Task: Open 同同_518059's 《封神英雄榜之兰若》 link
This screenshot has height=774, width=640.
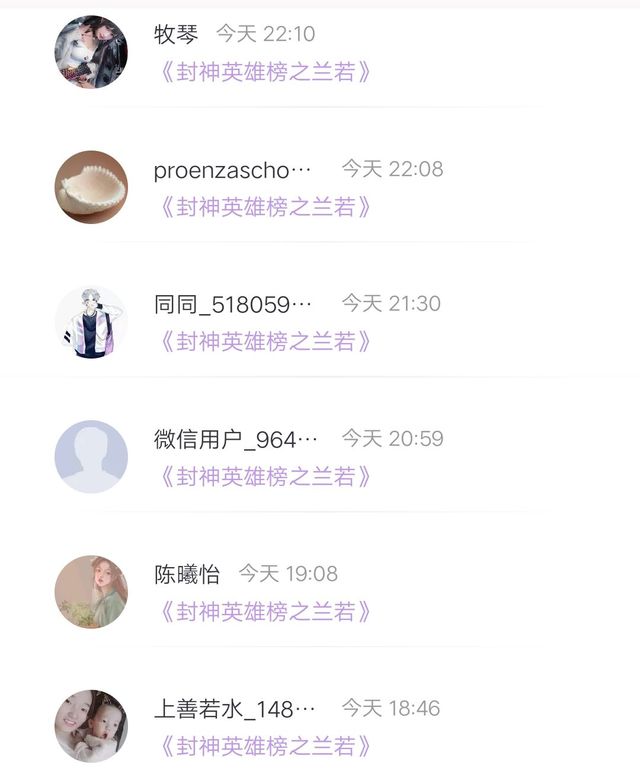Action: point(266,342)
